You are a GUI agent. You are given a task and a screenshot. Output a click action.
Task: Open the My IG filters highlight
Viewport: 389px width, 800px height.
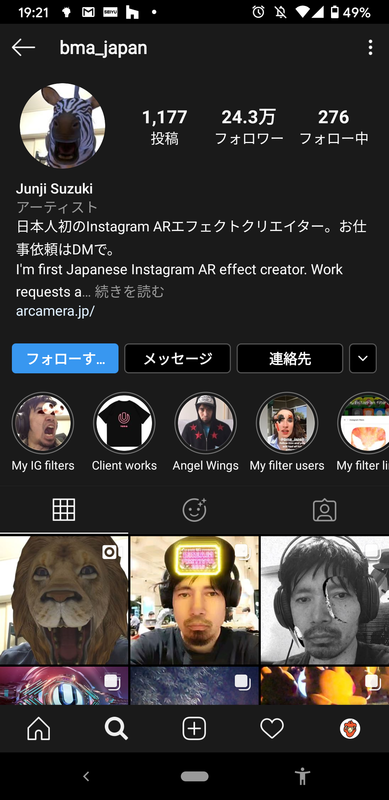43,423
